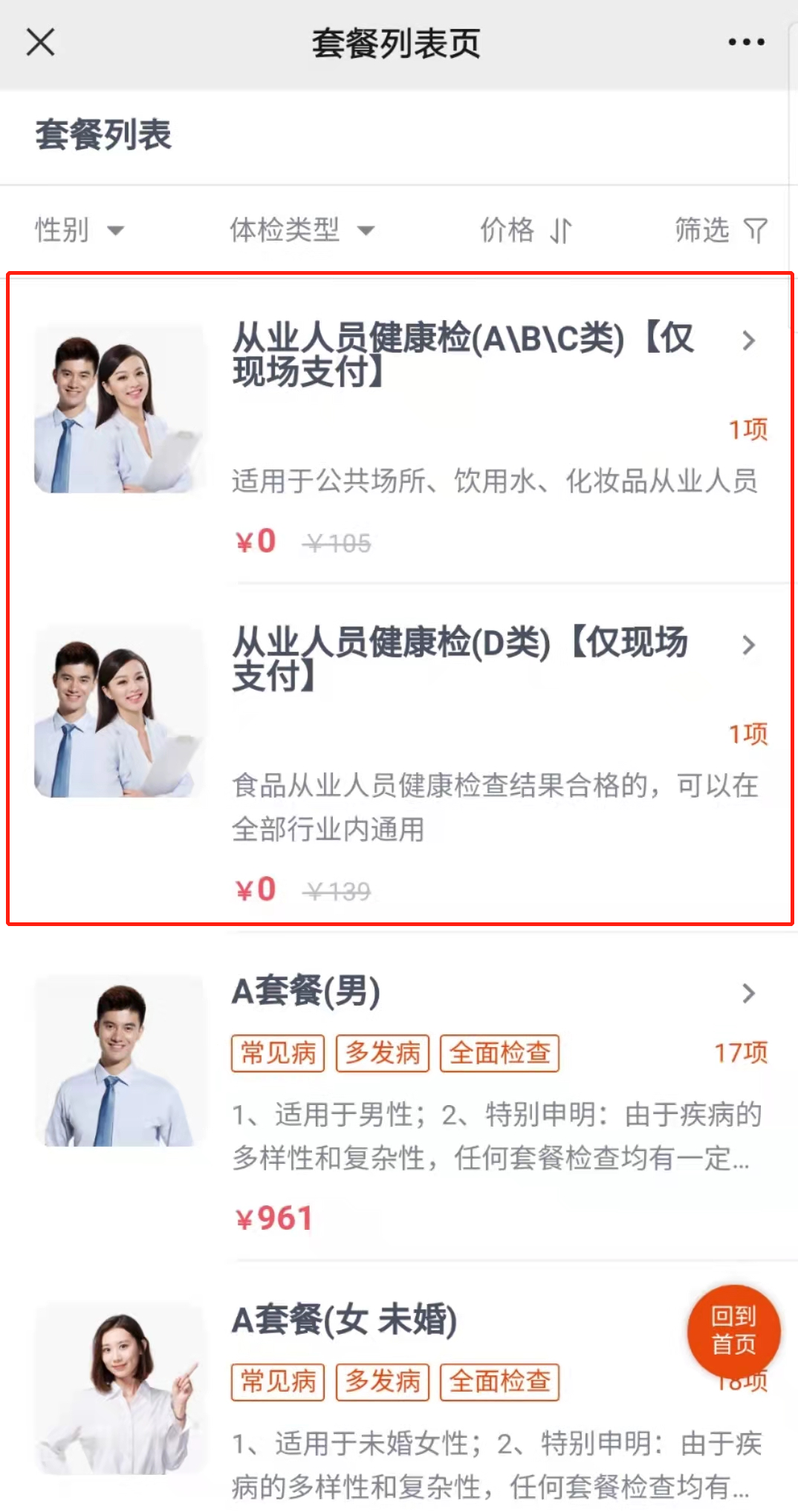Close the 套餐列表页 page
The width and height of the screenshot is (798, 1512).
click(40, 42)
